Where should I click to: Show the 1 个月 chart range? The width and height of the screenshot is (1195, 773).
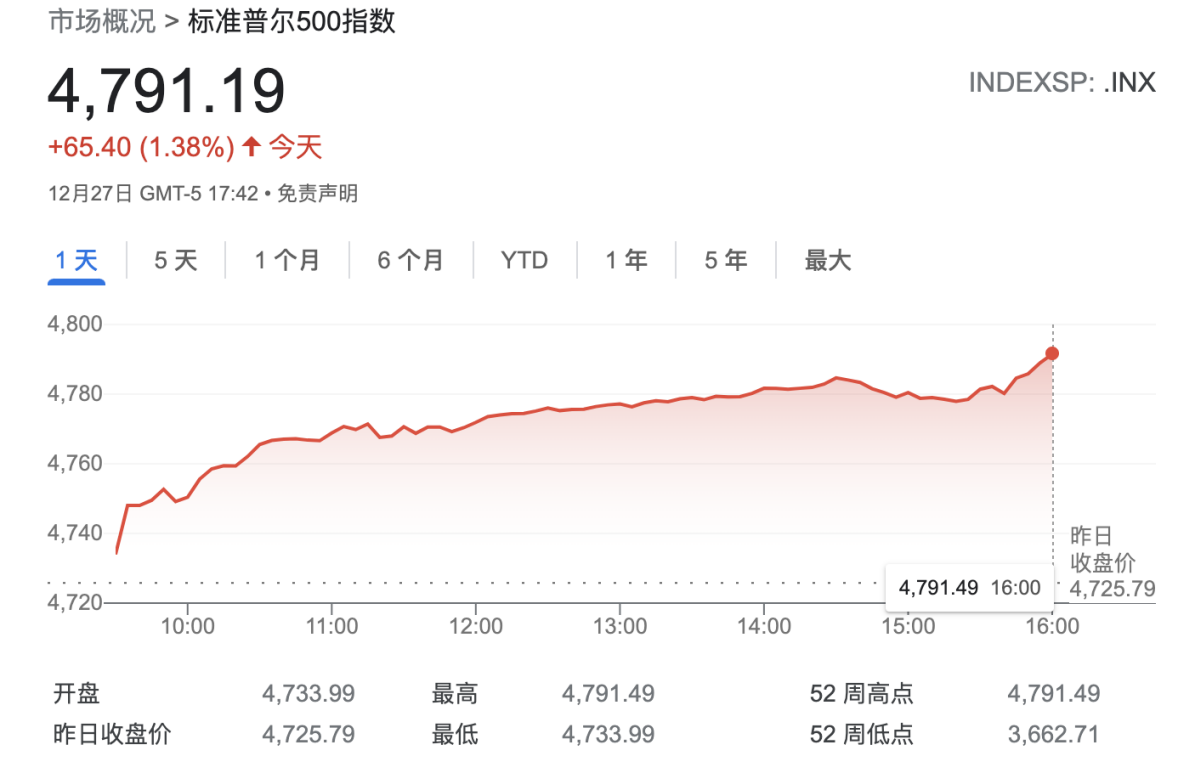click(287, 261)
